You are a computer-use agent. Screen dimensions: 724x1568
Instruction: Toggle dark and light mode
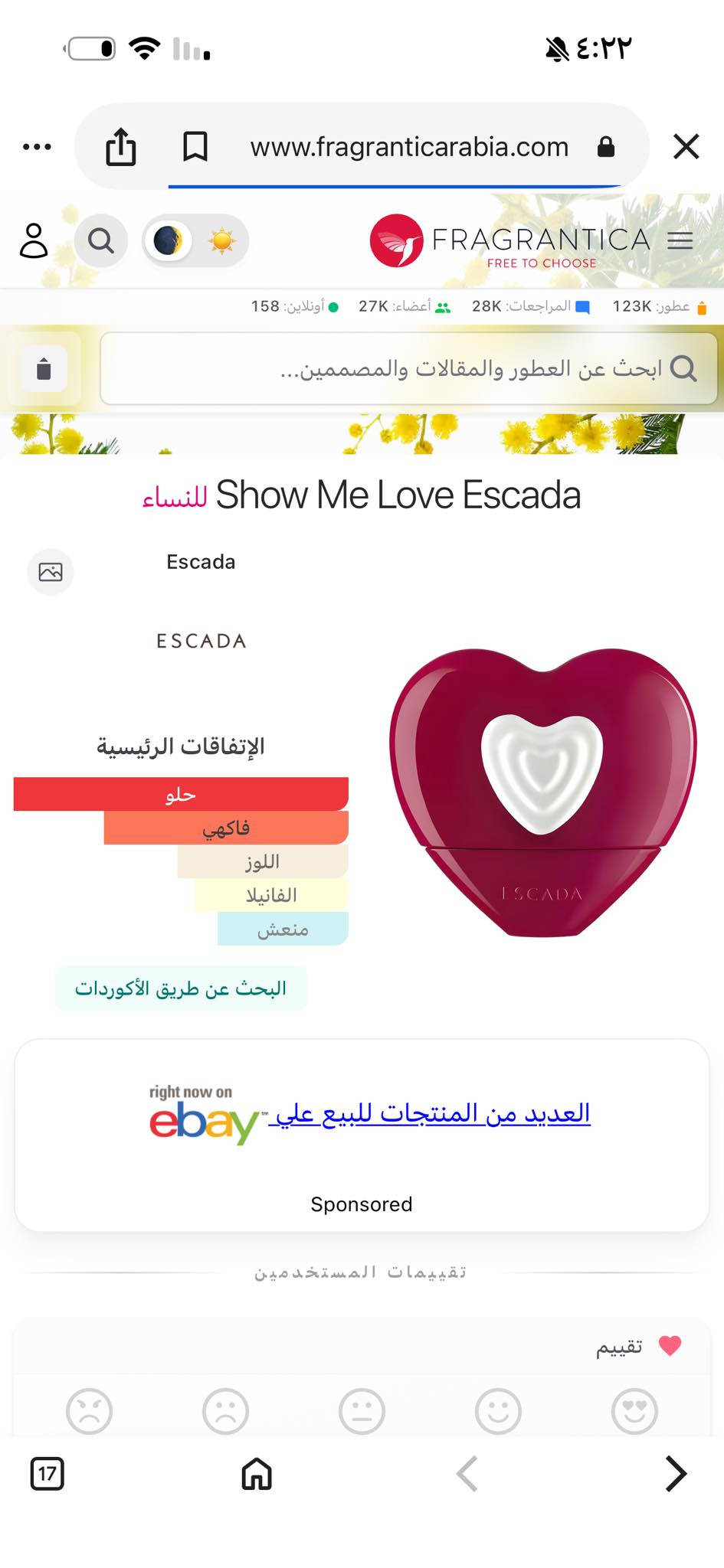[195, 241]
